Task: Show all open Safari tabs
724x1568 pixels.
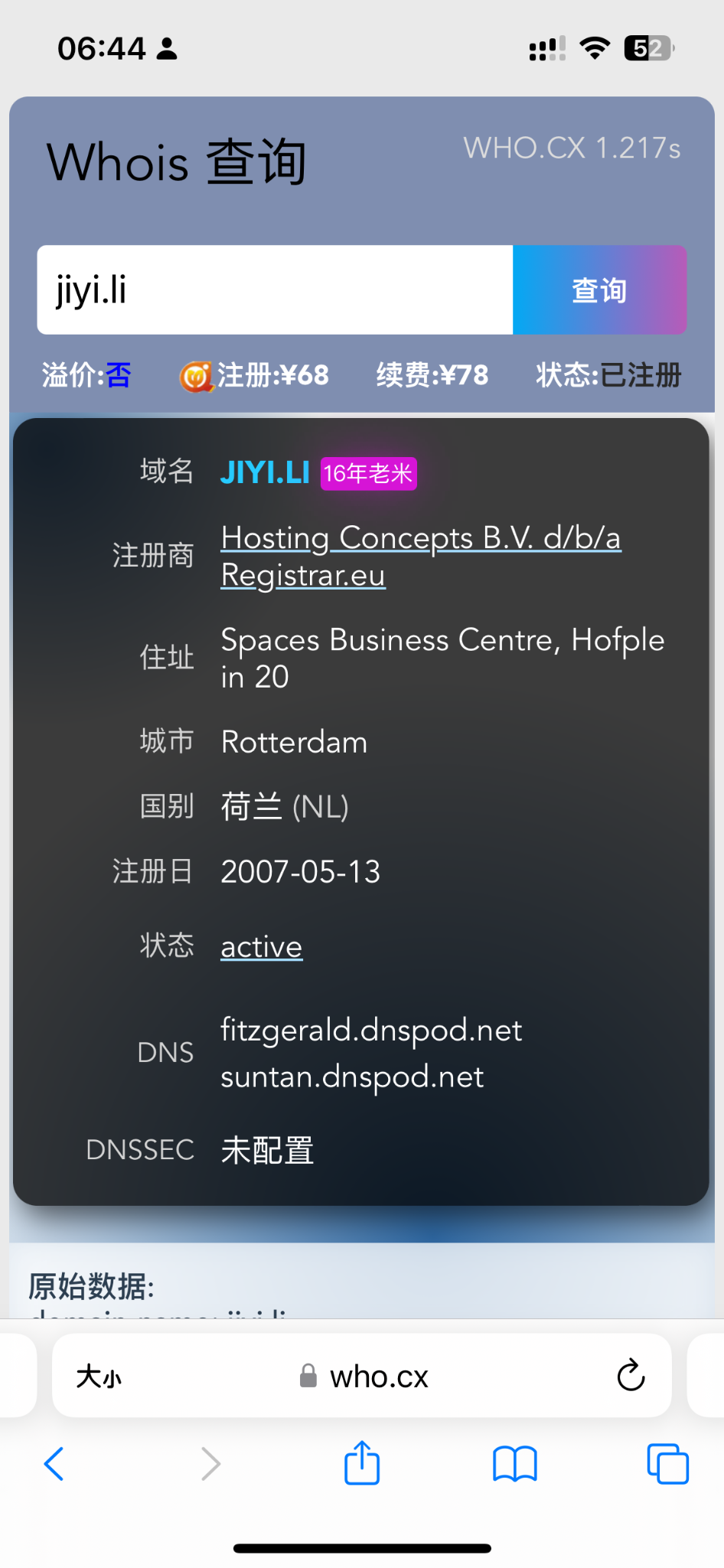Action: point(667,1464)
